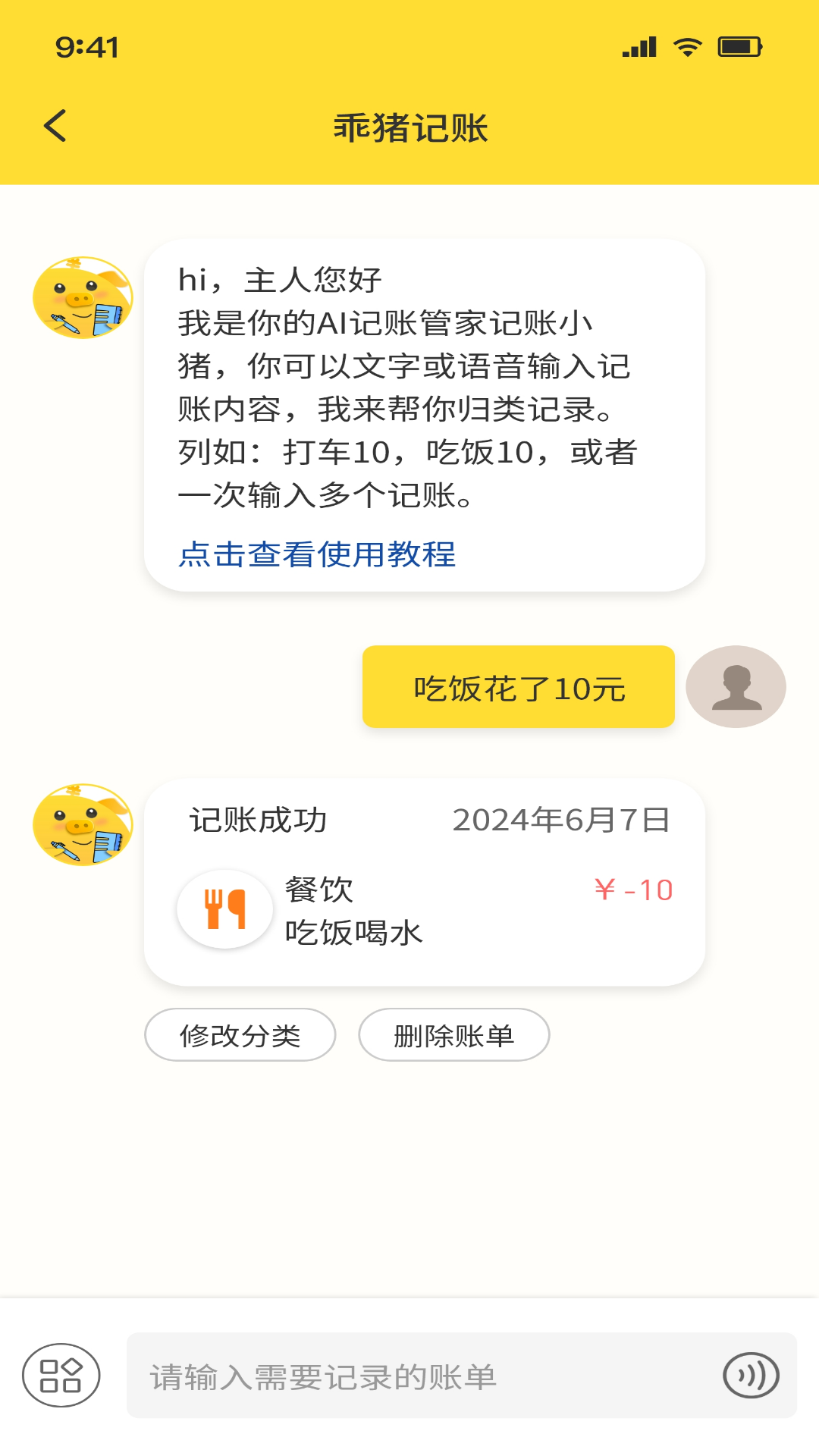Tap the restaurant fork icon on the bill
The width and height of the screenshot is (819, 1456).
[224, 908]
